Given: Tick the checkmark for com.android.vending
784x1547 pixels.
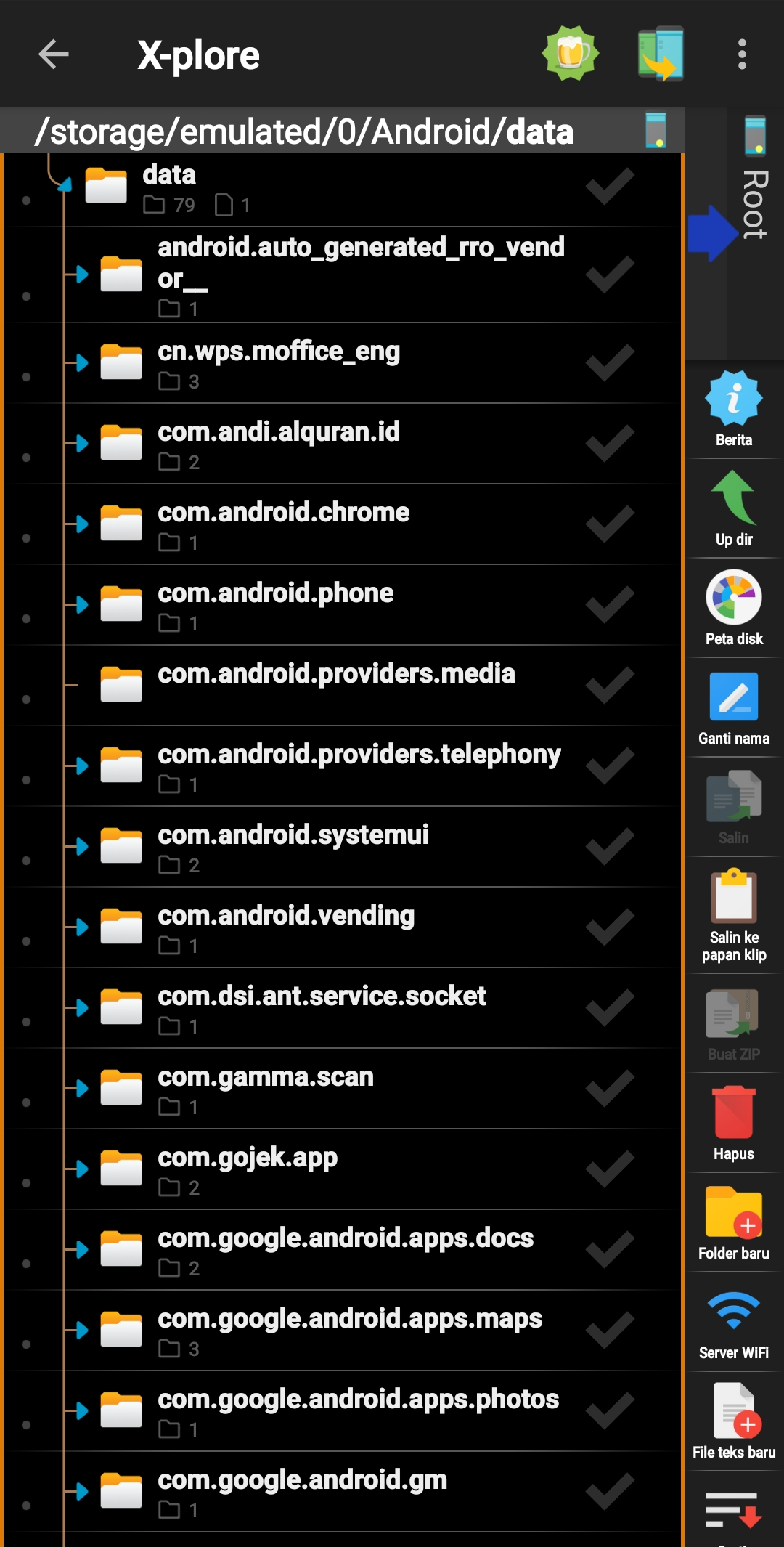Looking at the screenshot, I should tap(610, 927).
